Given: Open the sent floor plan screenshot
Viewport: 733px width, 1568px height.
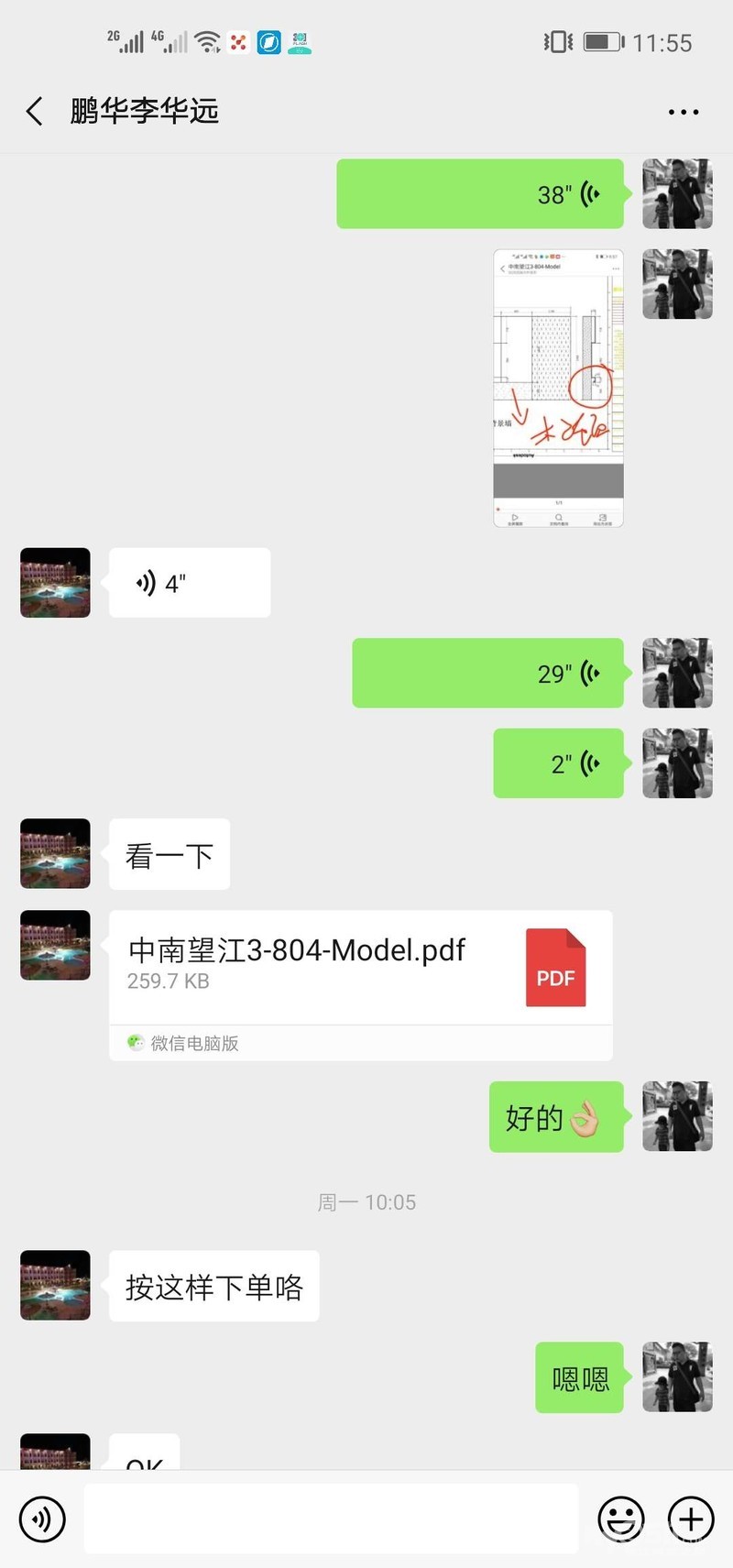Looking at the screenshot, I should tap(558, 388).
